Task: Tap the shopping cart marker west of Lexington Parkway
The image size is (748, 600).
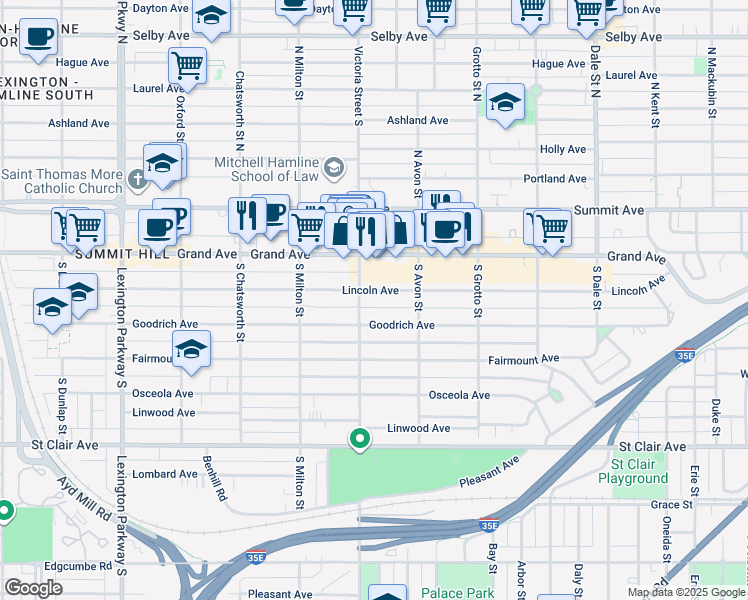Action: click(x=87, y=227)
